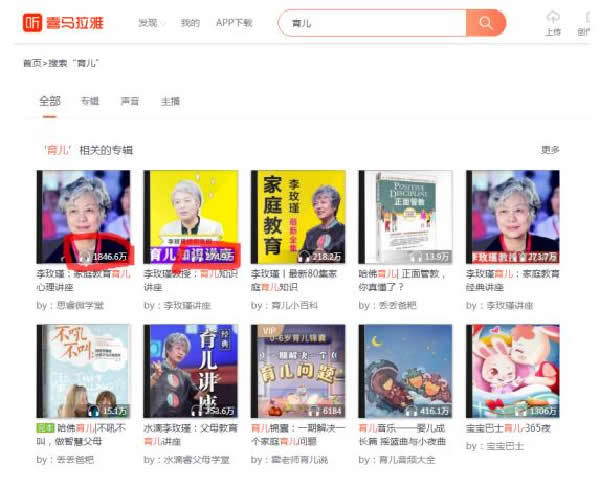Open album 哈佛育儿 | 正面管教

tap(404, 216)
